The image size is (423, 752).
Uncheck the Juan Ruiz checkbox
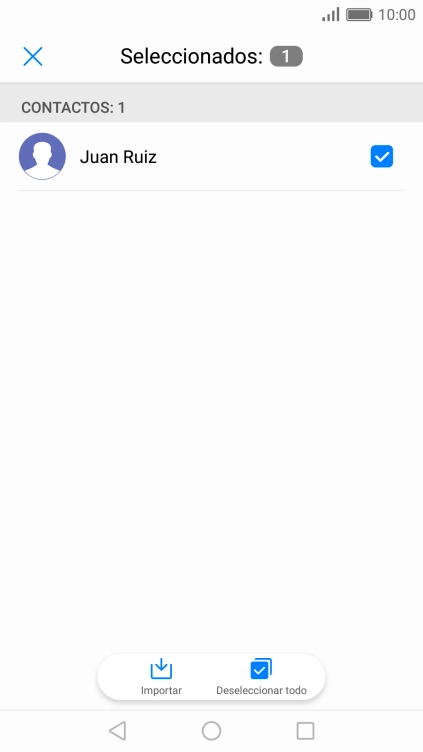tap(382, 156)
